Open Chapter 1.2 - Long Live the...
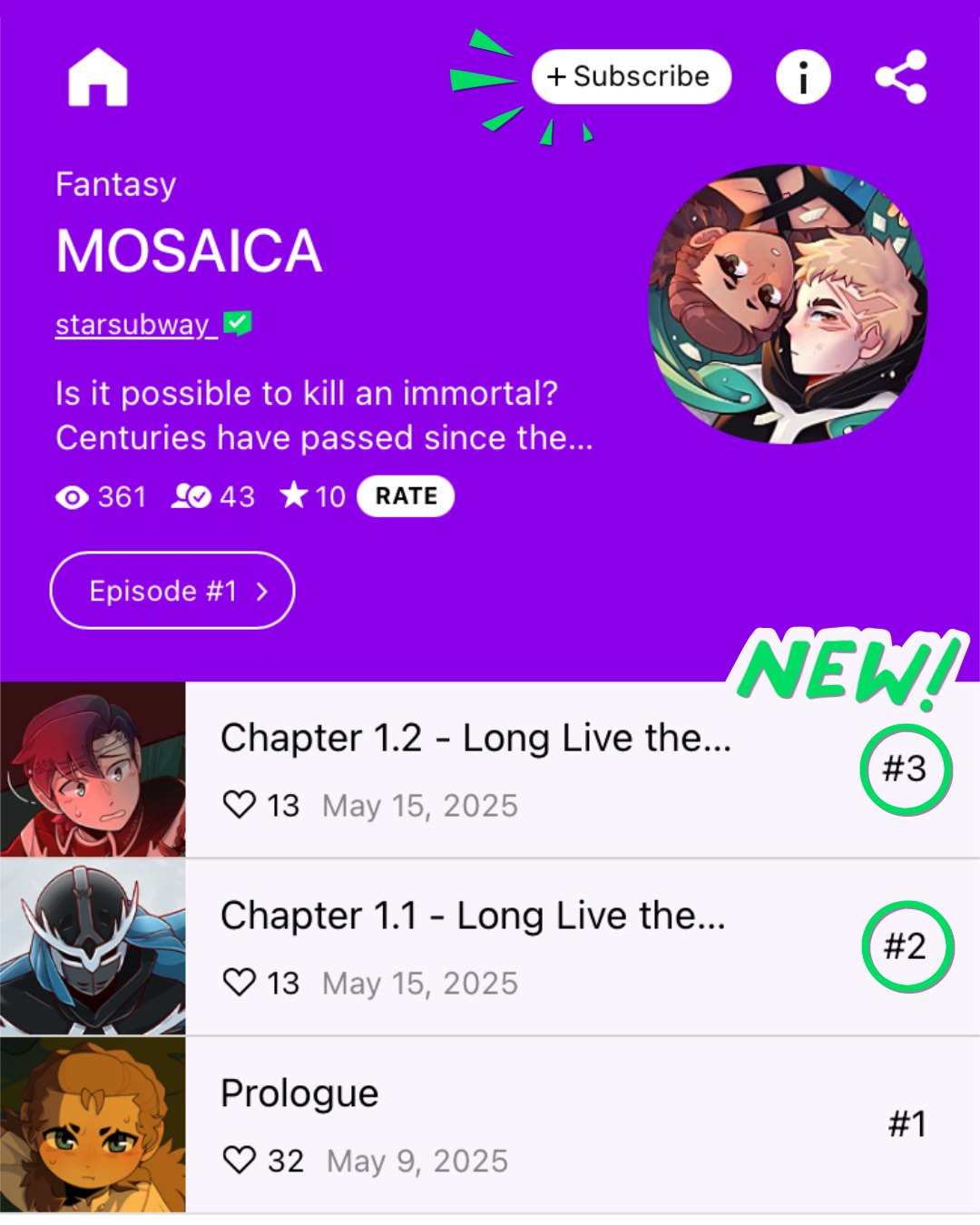Image resolution: width=980 pixels, height=1225 pixels. (475, 739)
